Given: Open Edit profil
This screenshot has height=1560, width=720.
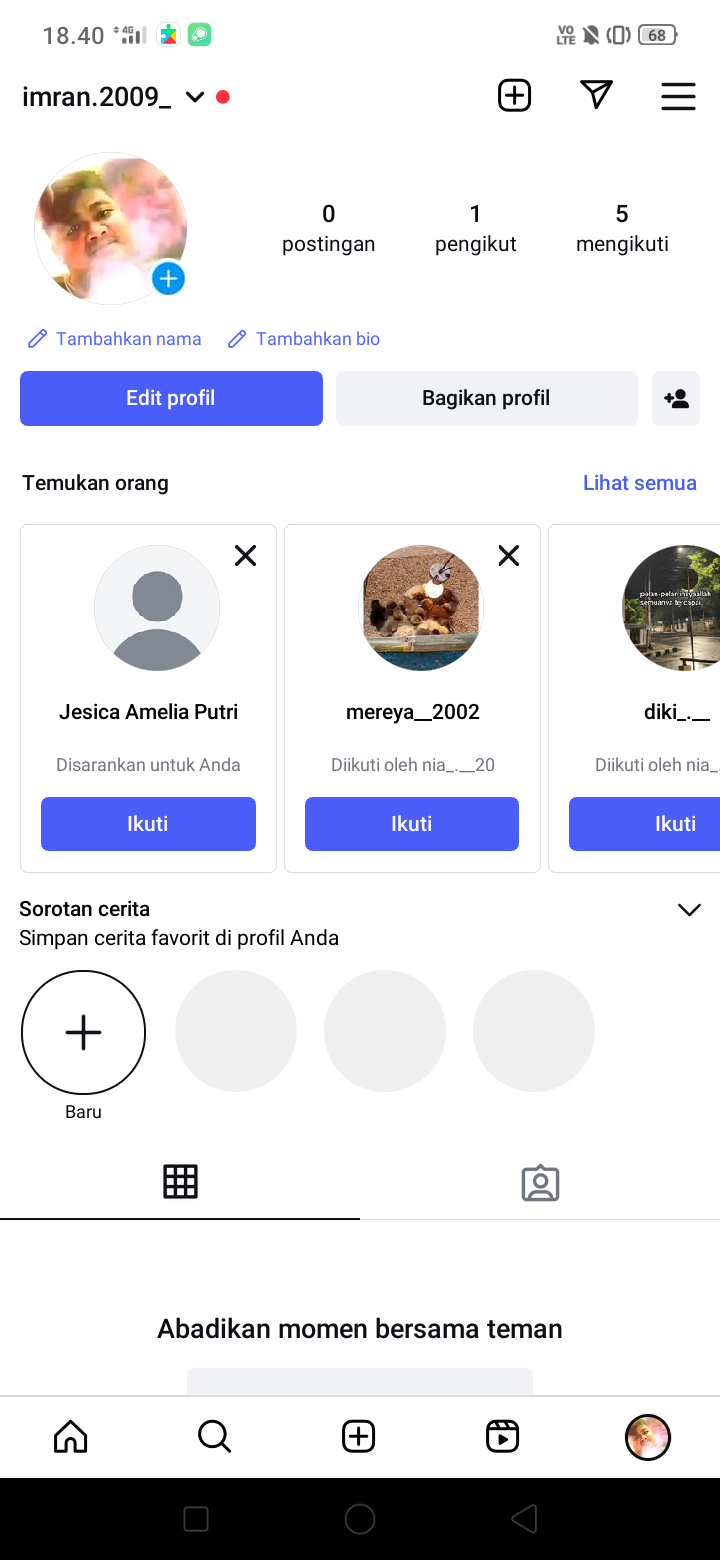Looking at the screenshot, I should [171, 398].
